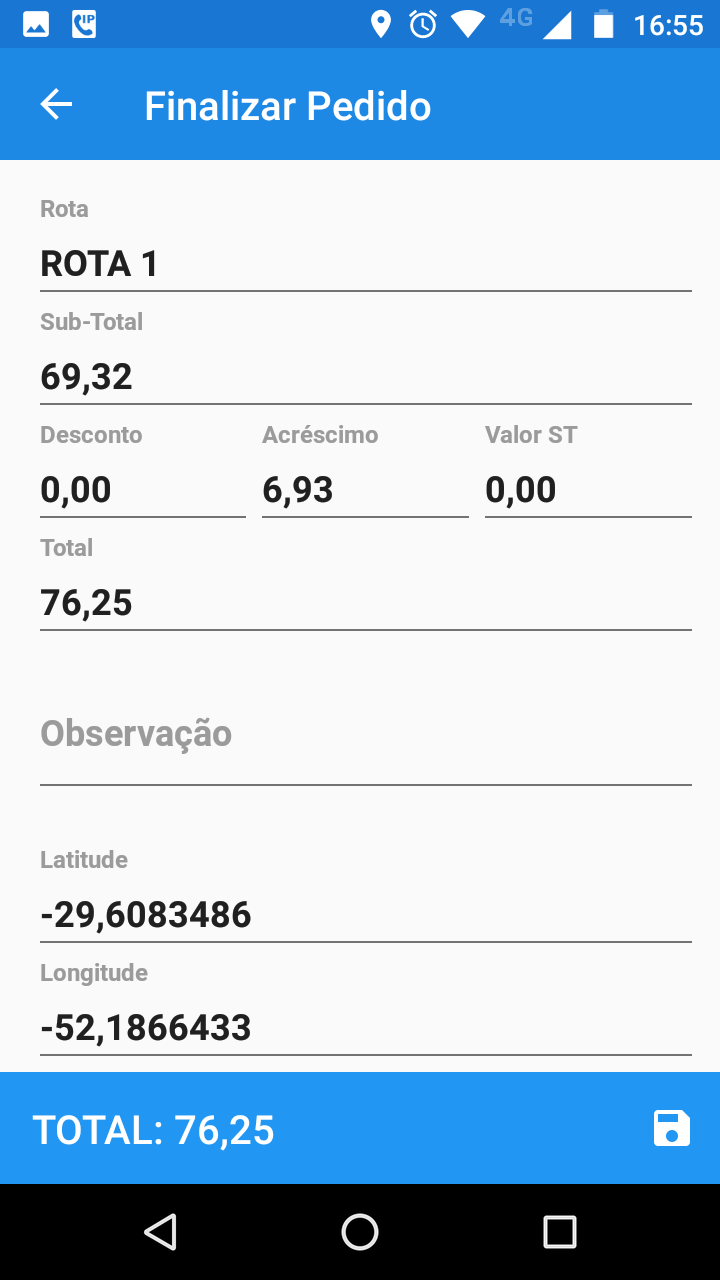Tap the Total field showing 76,25
This screenshot has height=1280, width=720.
point(365,603)
